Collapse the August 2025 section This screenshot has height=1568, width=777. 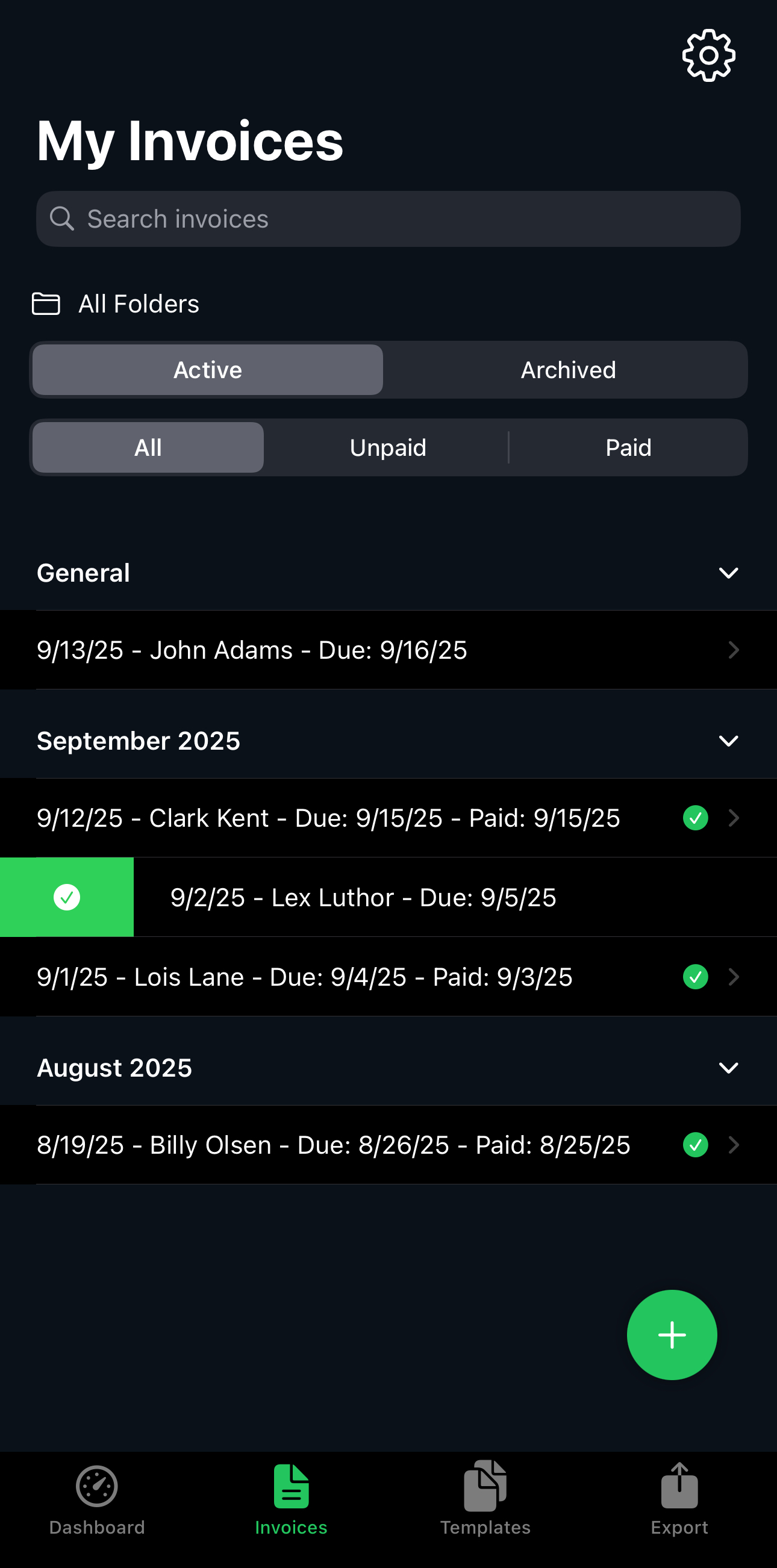point(728,1068)
